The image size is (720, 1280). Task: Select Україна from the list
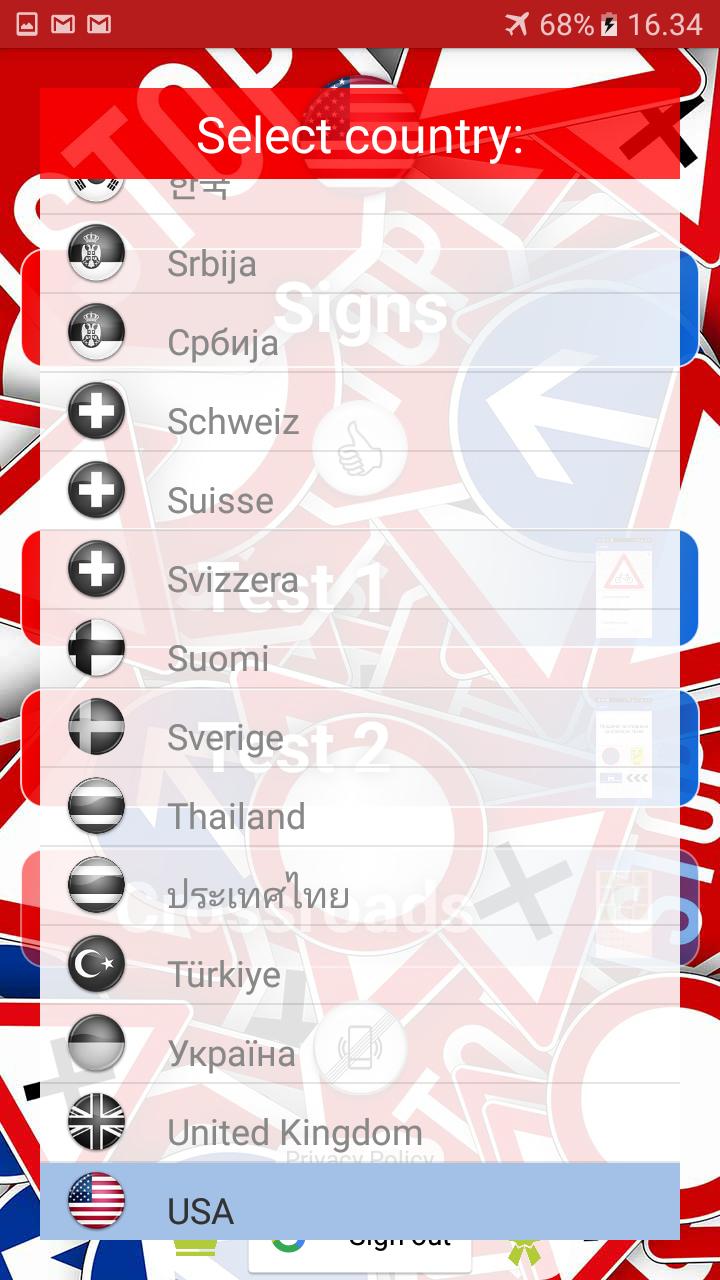(360, 1054)
